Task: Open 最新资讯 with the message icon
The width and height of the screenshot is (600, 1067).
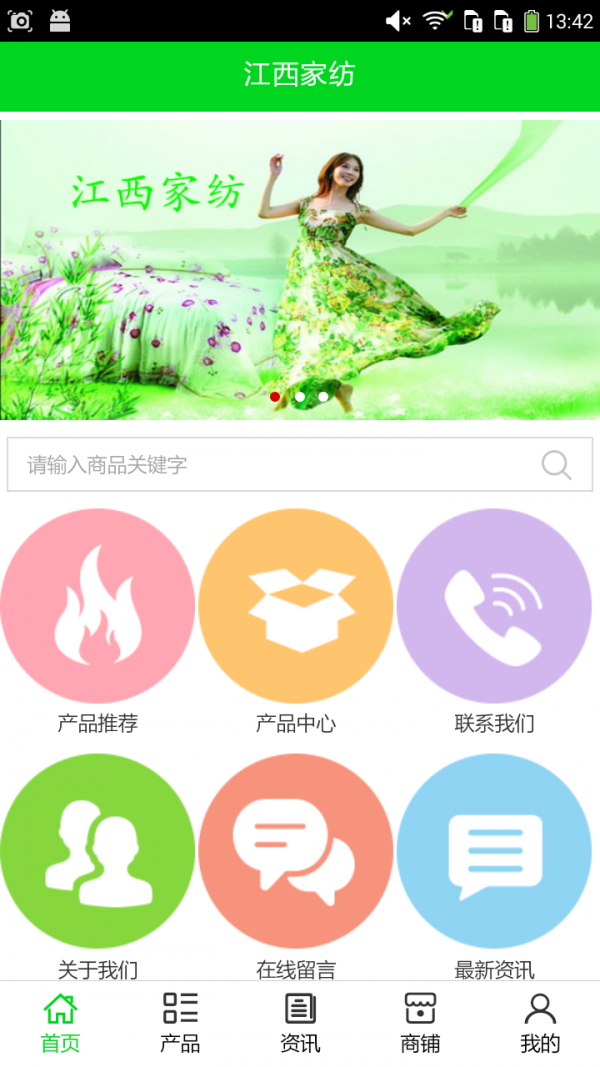Action: click(x=494, y=851)
